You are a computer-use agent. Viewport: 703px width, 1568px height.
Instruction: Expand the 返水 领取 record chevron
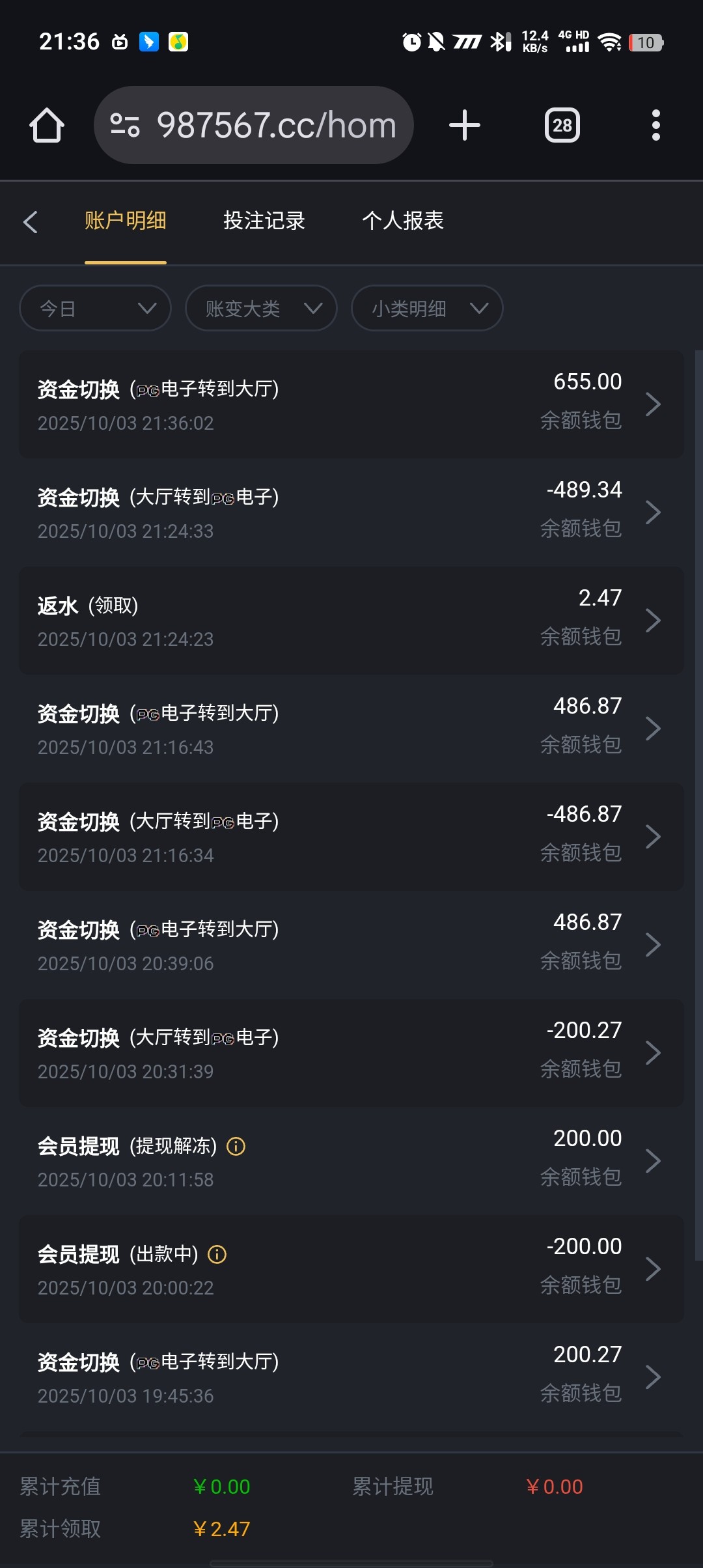654,620
